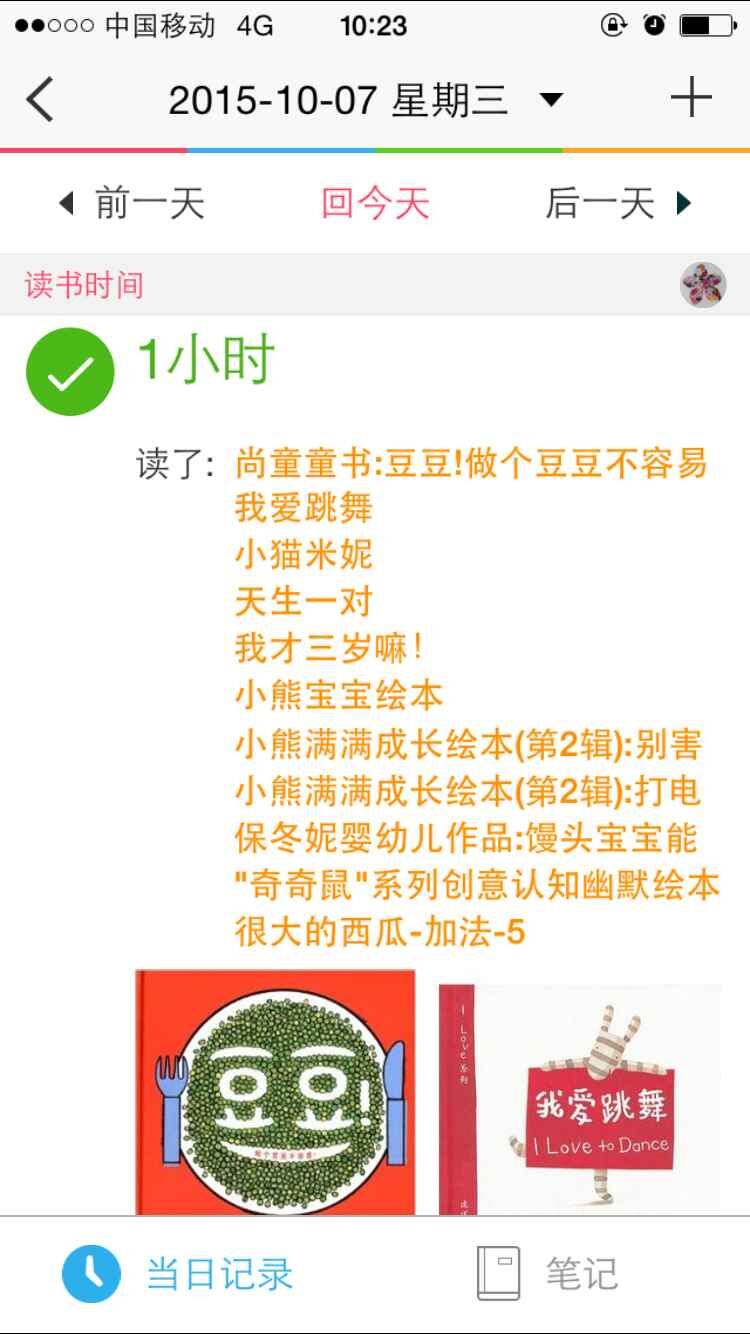Open the date dropdown 2015-10-07 星期三
The image size is (750, 1334).
(366, 100)
